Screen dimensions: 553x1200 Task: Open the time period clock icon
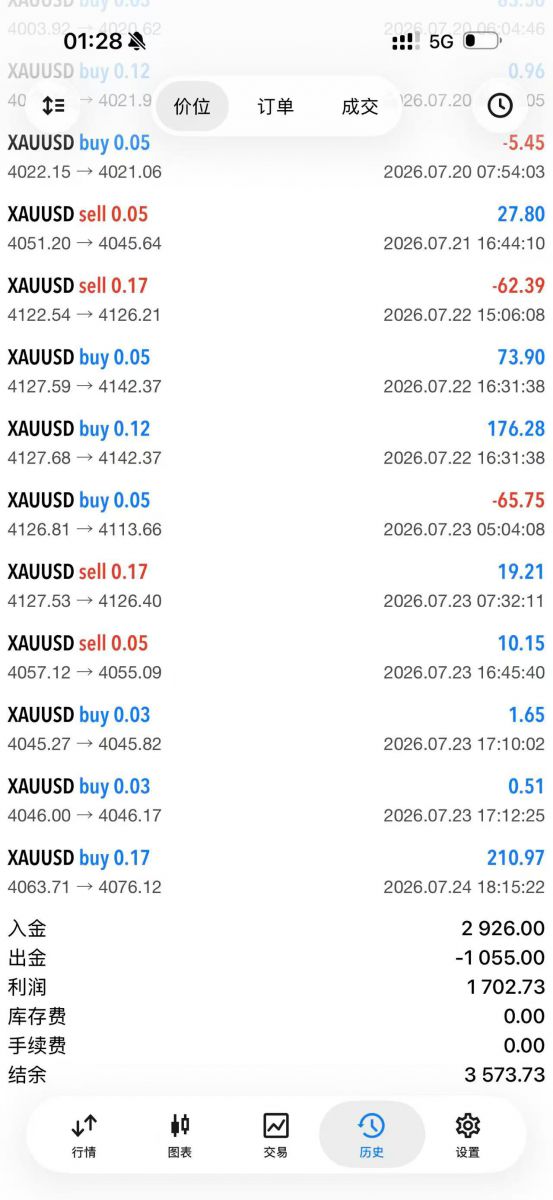pyautogui.click(x=500, y=105)
